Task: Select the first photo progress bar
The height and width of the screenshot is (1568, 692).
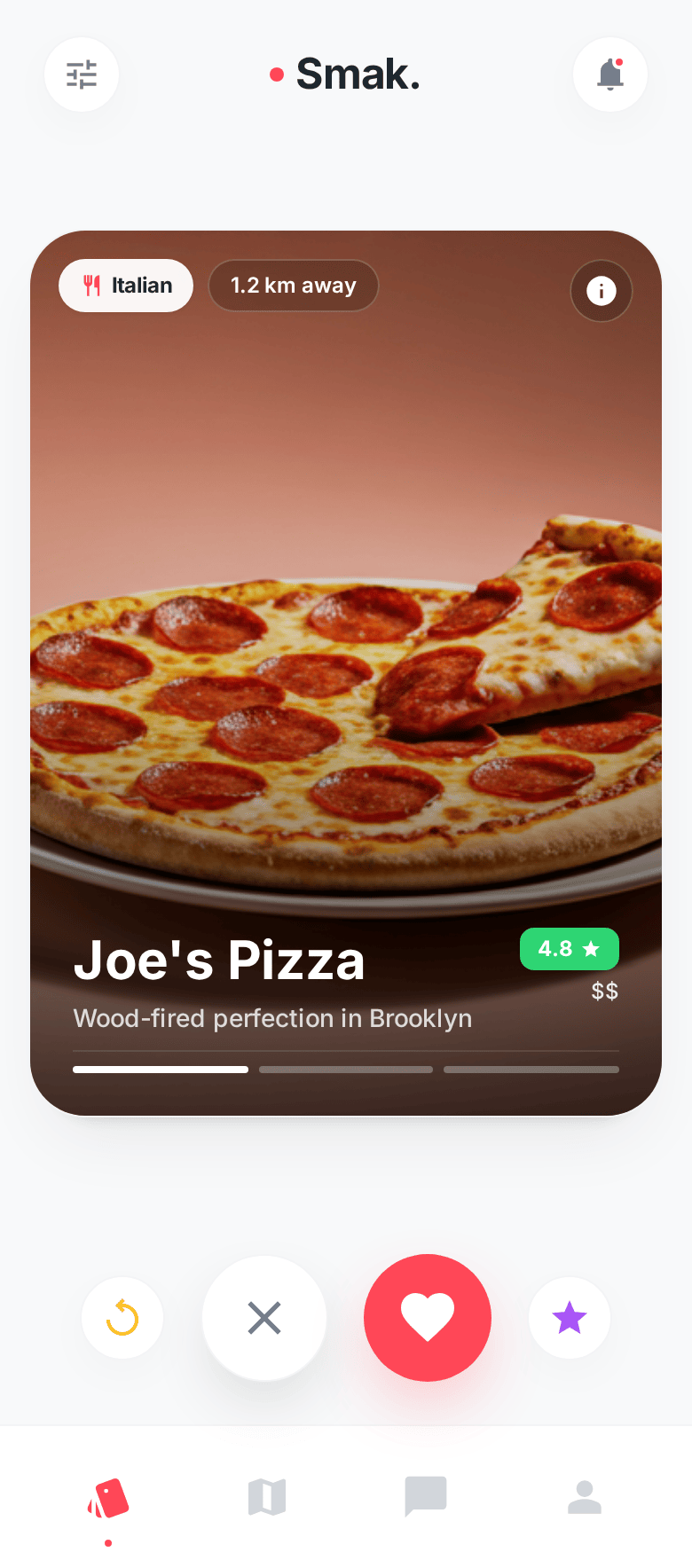Action: pyautogui.click(x=160, y=1070)
